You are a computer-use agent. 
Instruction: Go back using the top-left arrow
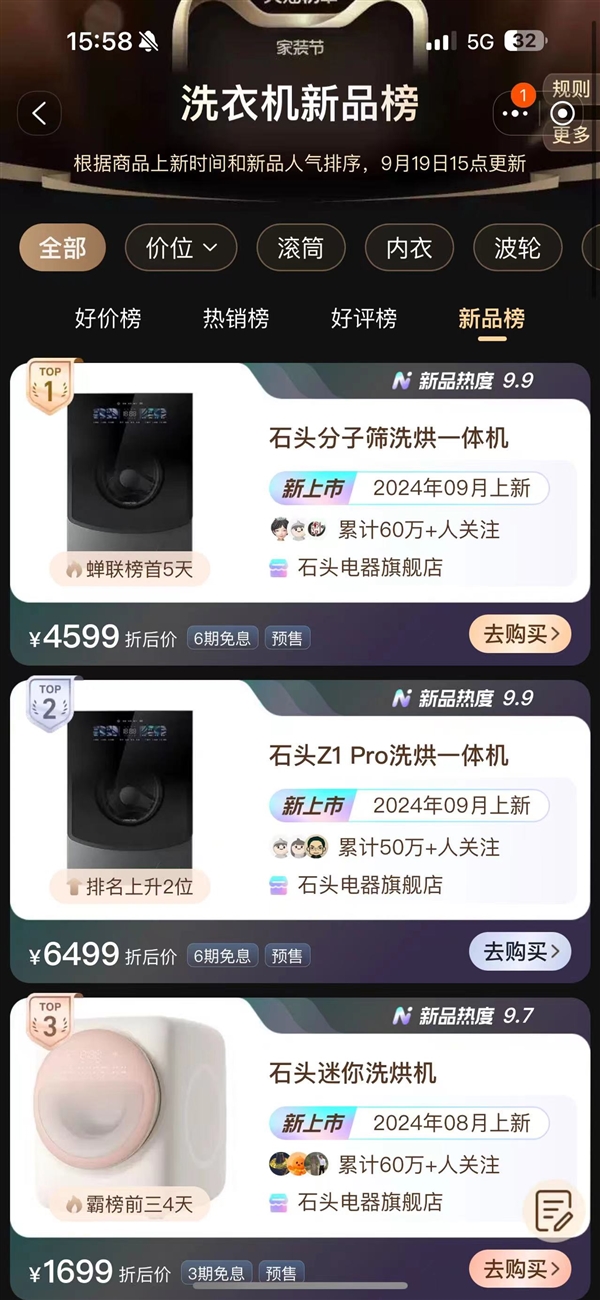[x=39, y=114]
